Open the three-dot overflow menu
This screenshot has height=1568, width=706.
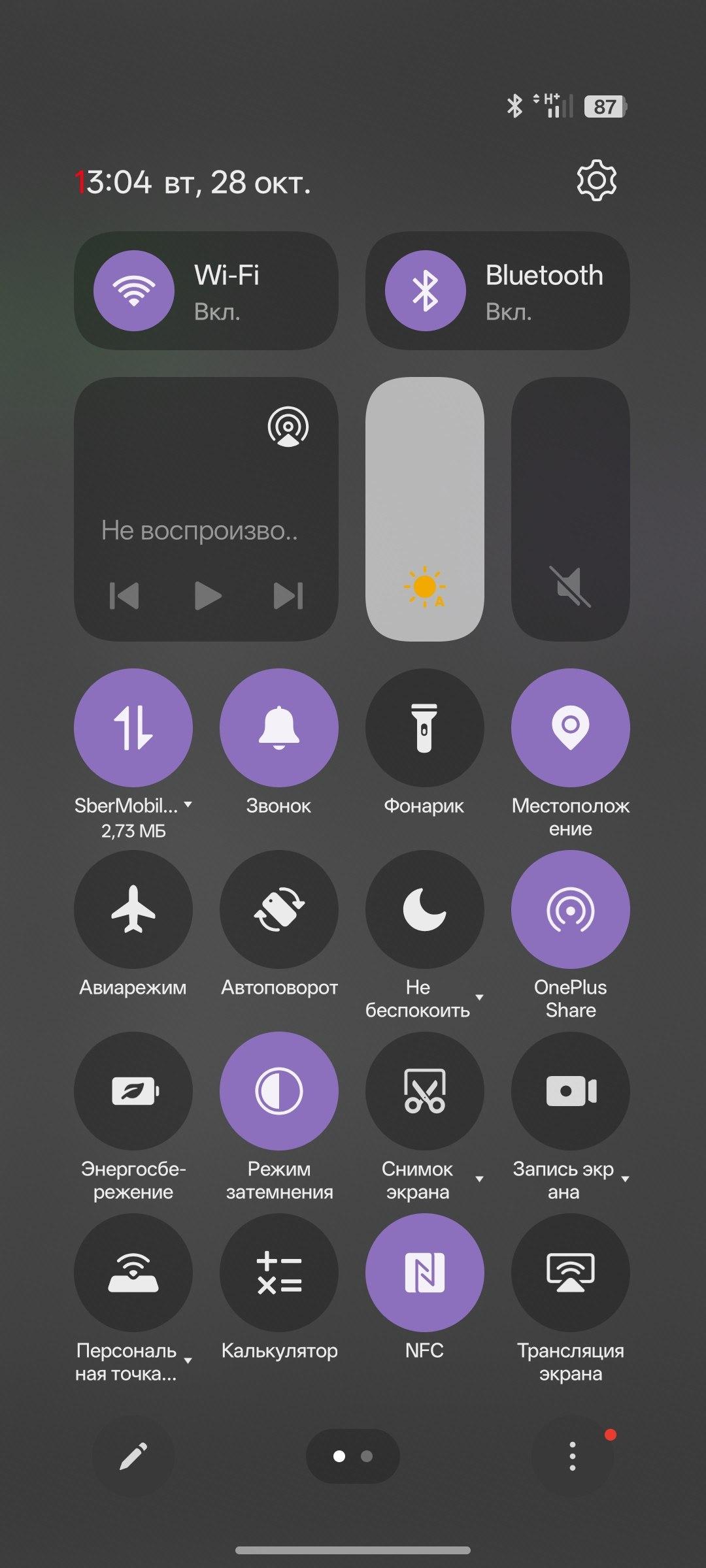tap(573, 1456)
